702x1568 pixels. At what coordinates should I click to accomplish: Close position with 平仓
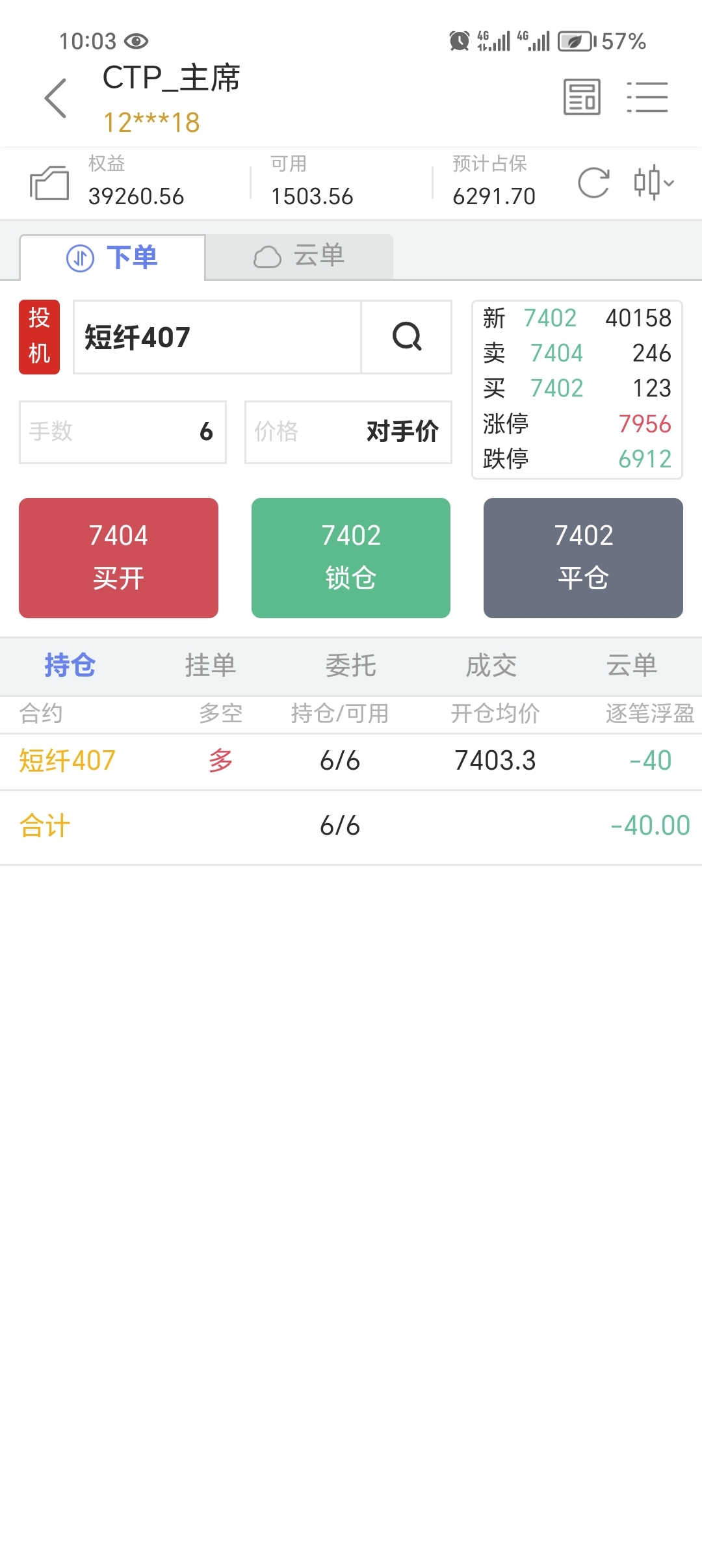pos(583,558)
